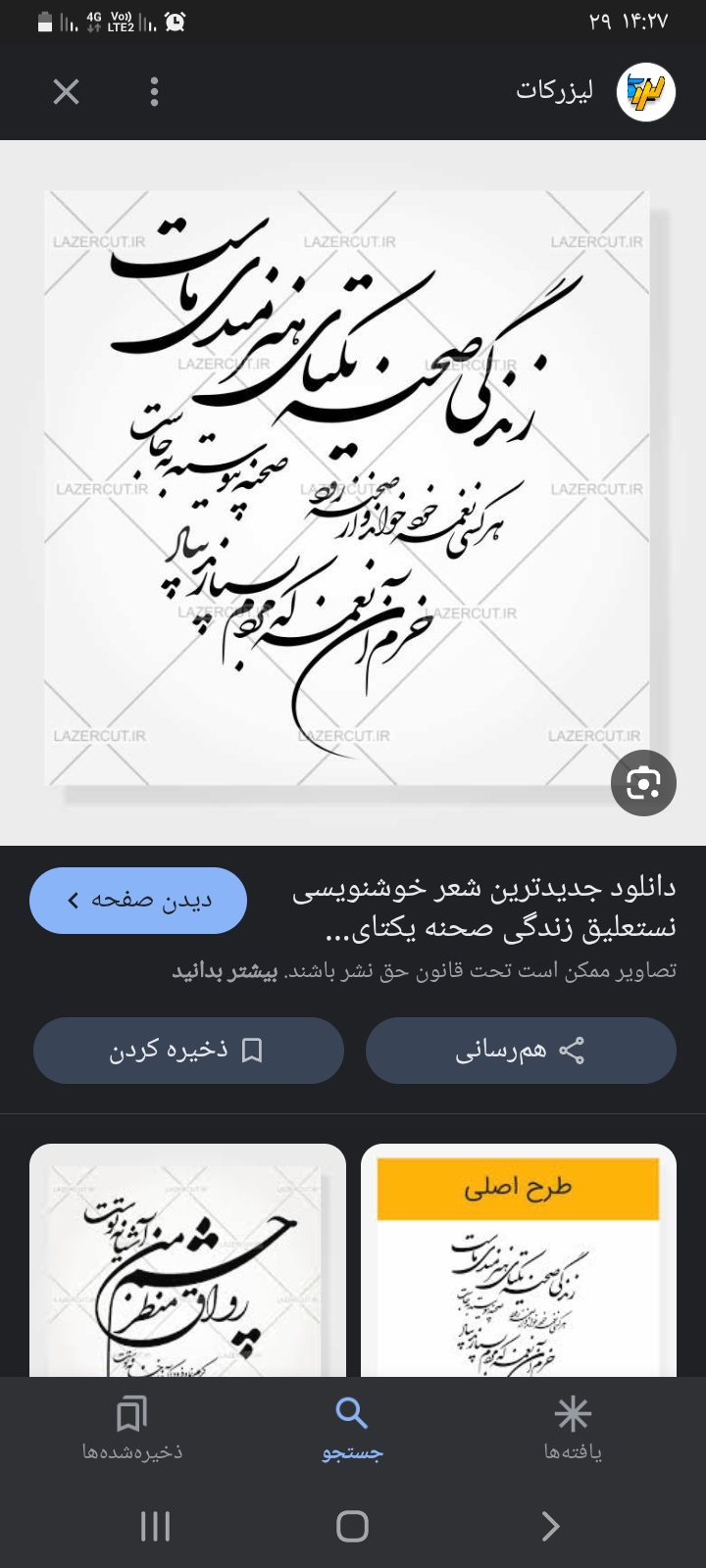
Task: Search this image with Google Lens icon
Action: click(643, 783)
